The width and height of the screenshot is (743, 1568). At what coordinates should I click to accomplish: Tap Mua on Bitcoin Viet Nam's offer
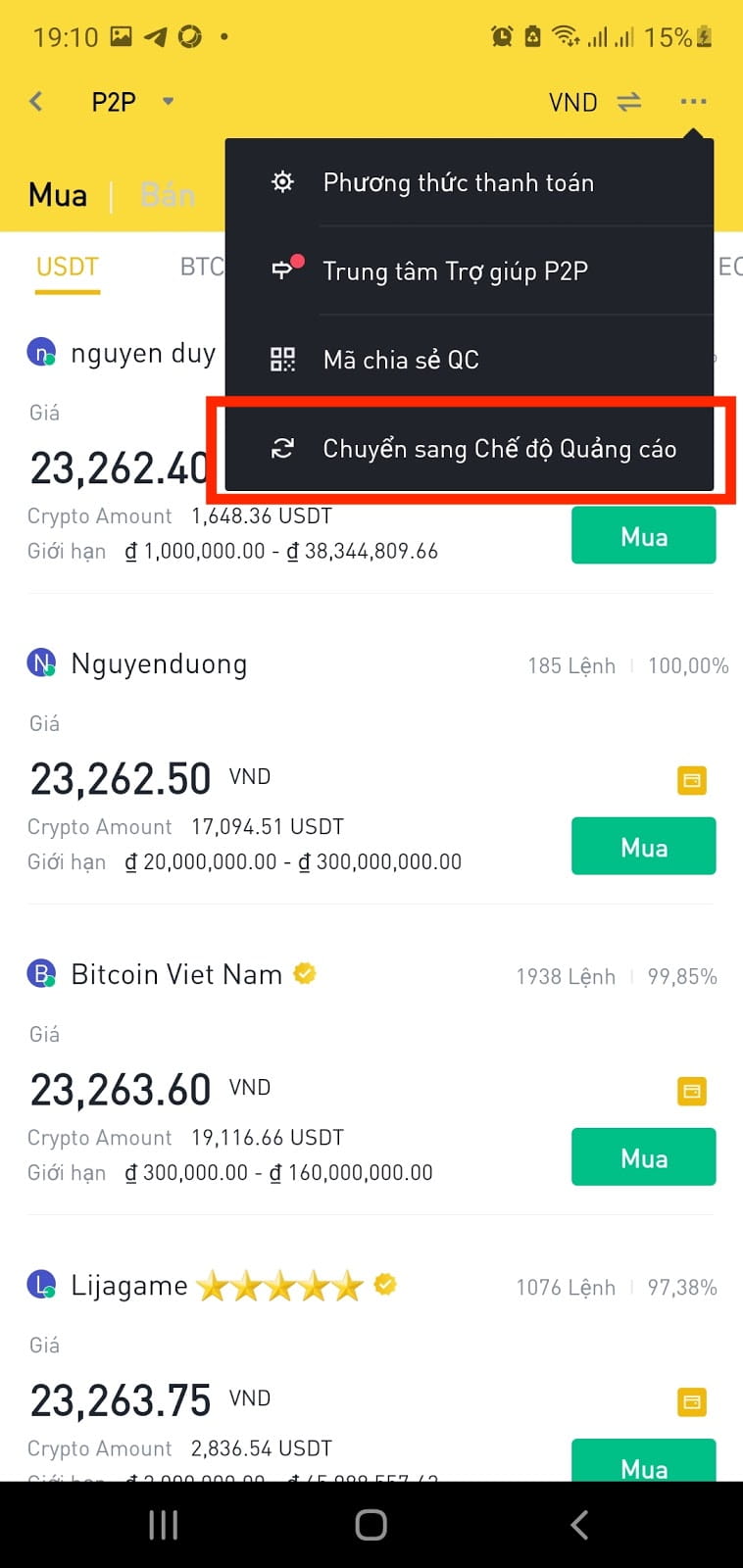pos(643,1157)
